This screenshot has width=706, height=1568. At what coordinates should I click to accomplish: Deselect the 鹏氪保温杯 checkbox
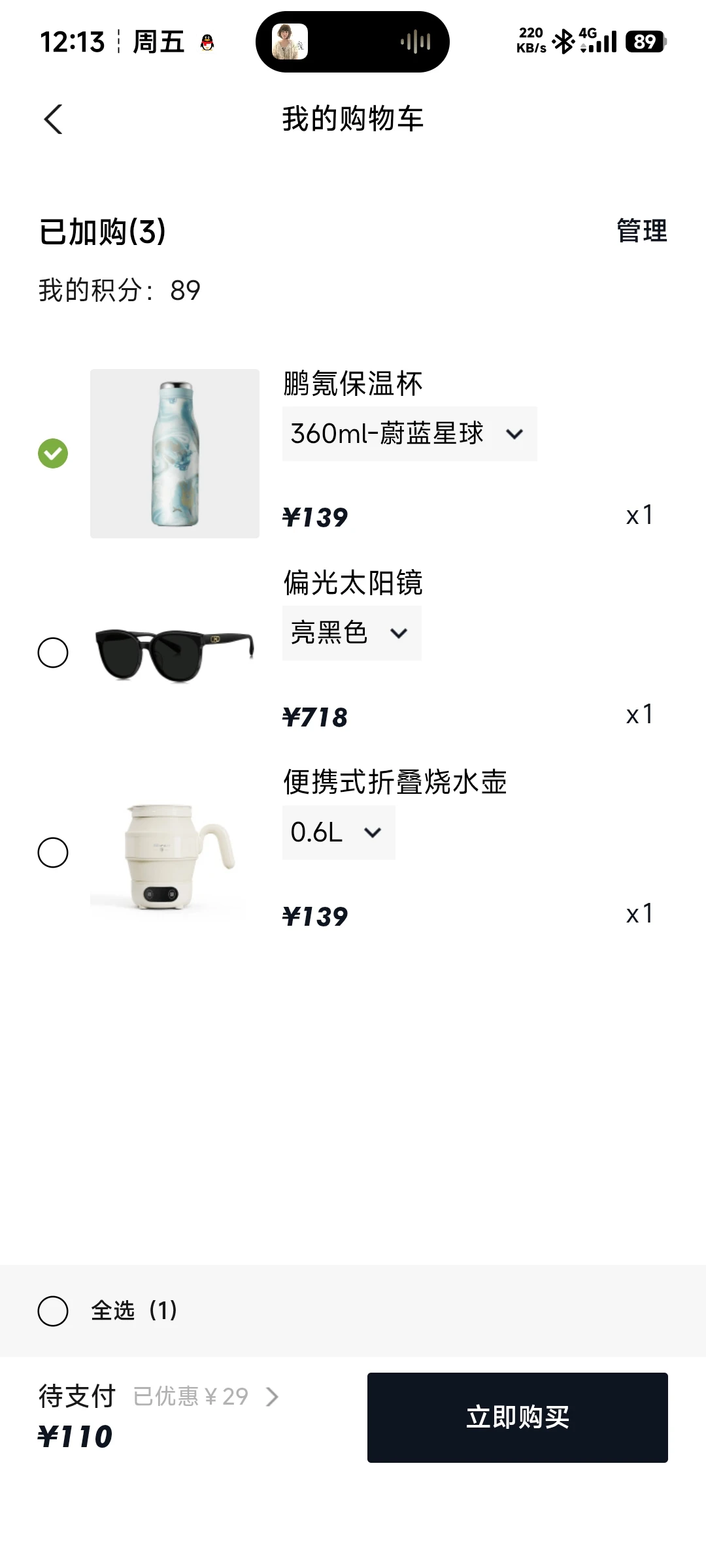click(53, 453)
